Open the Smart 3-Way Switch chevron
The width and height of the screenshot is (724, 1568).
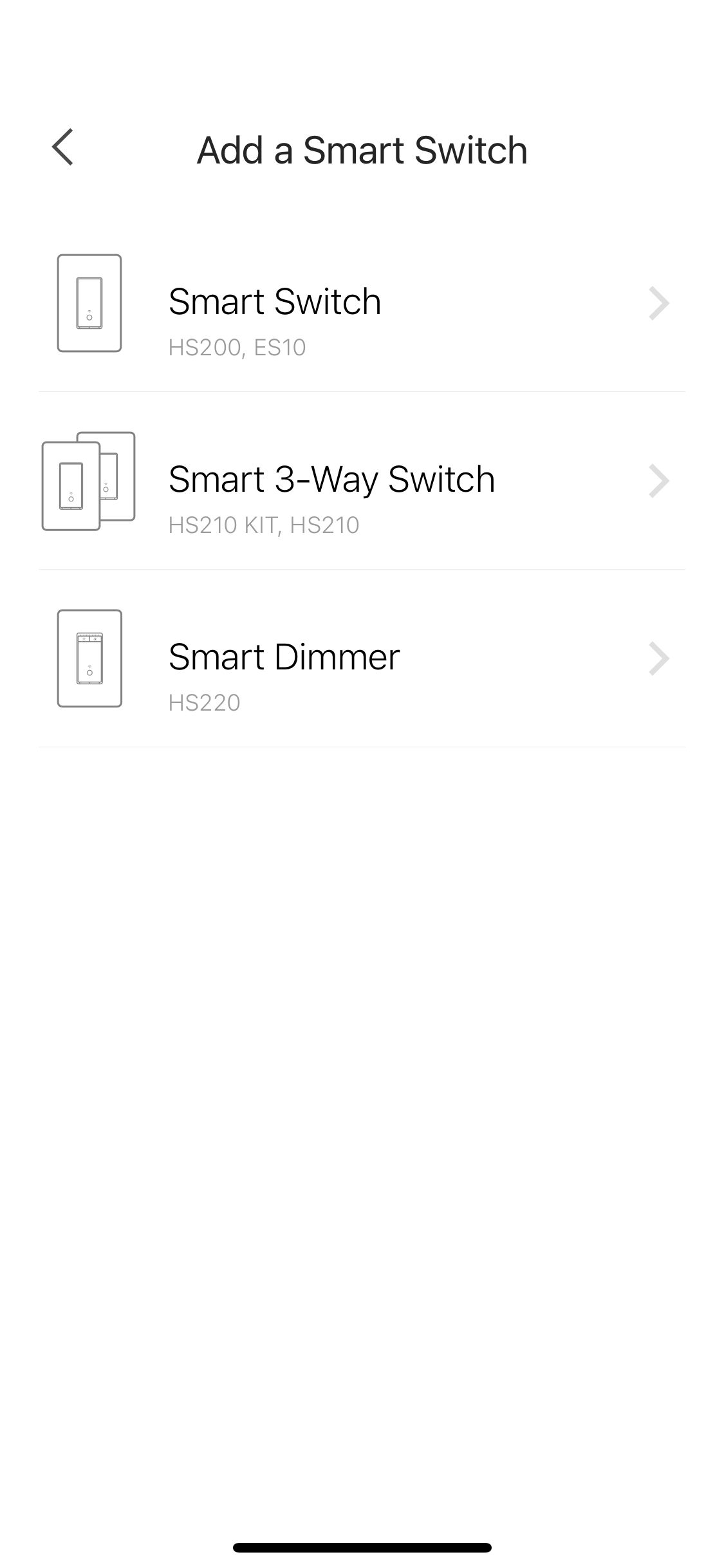click(659, 479)
